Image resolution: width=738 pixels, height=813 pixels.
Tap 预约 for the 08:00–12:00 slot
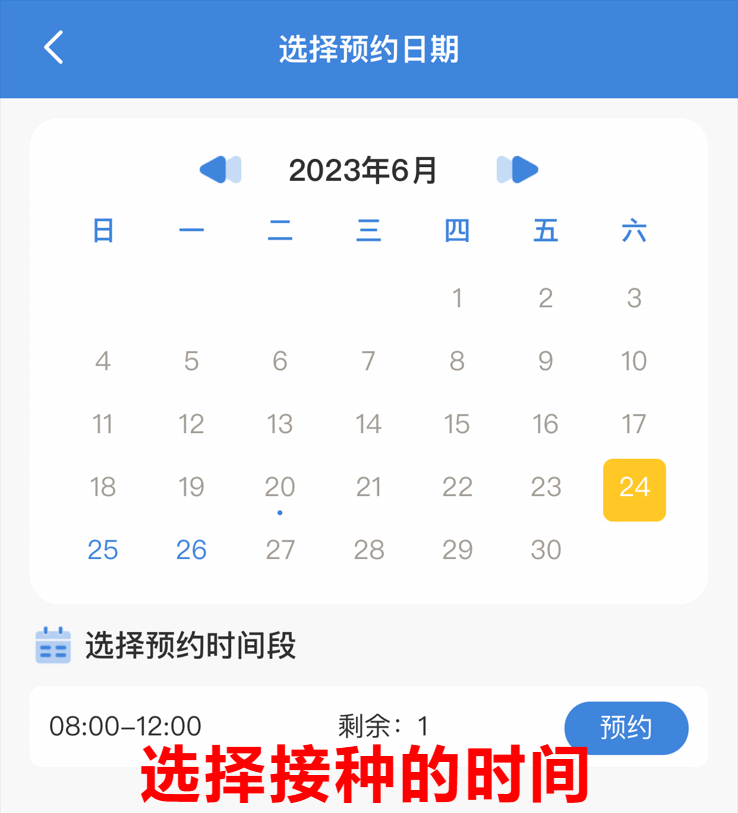(626, 727)
